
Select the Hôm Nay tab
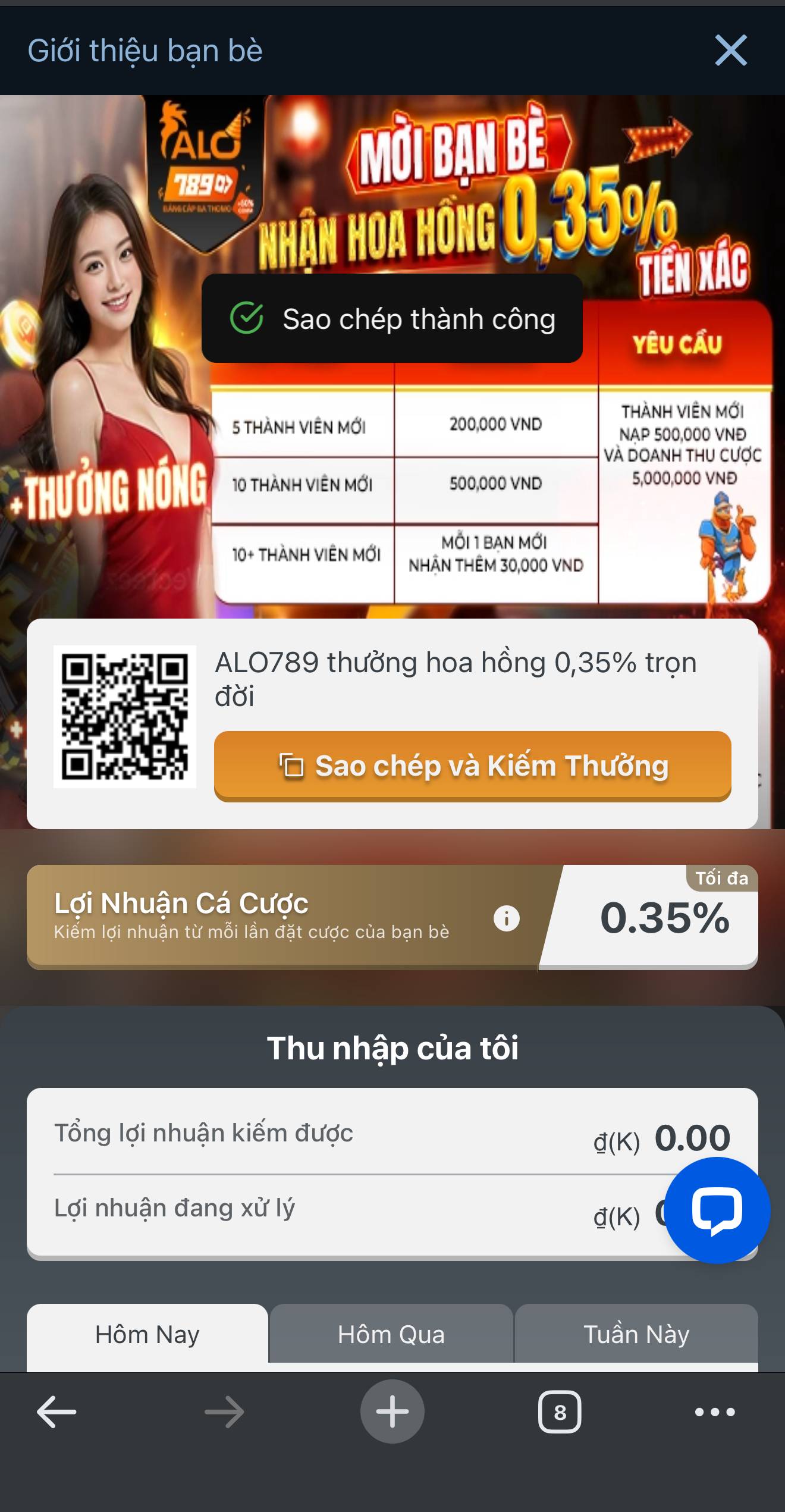click(x=147, y=1334)
